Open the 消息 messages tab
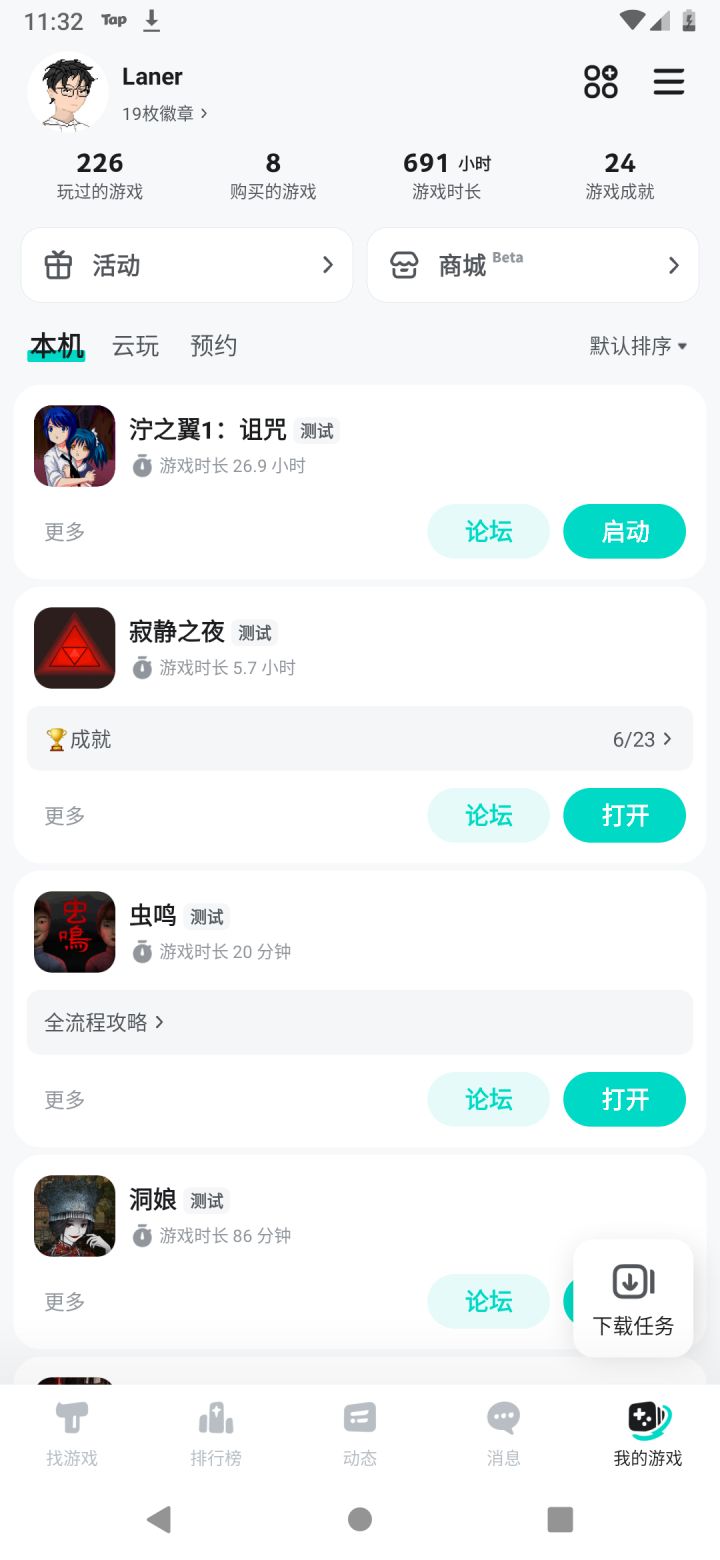Screen dimensions: 720x1560 coord(503,1433)
